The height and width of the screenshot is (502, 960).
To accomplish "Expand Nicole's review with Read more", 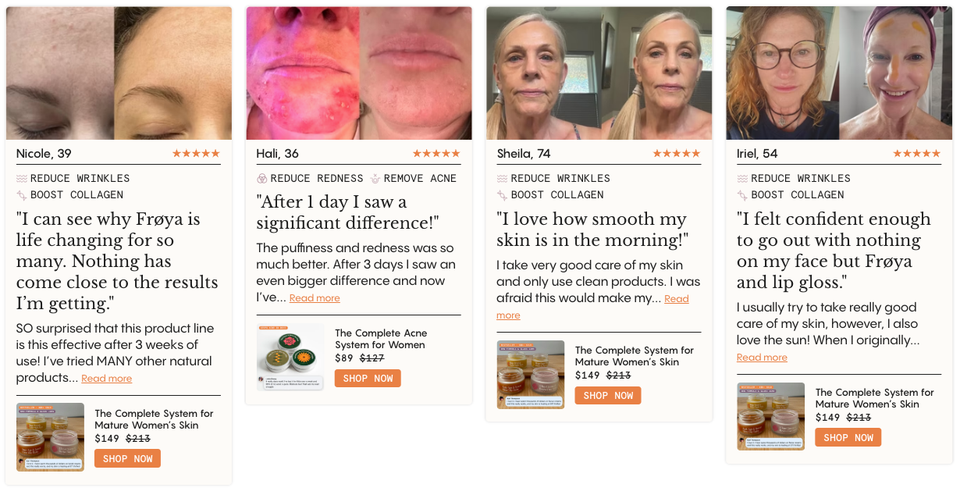I will pos(106,379).
